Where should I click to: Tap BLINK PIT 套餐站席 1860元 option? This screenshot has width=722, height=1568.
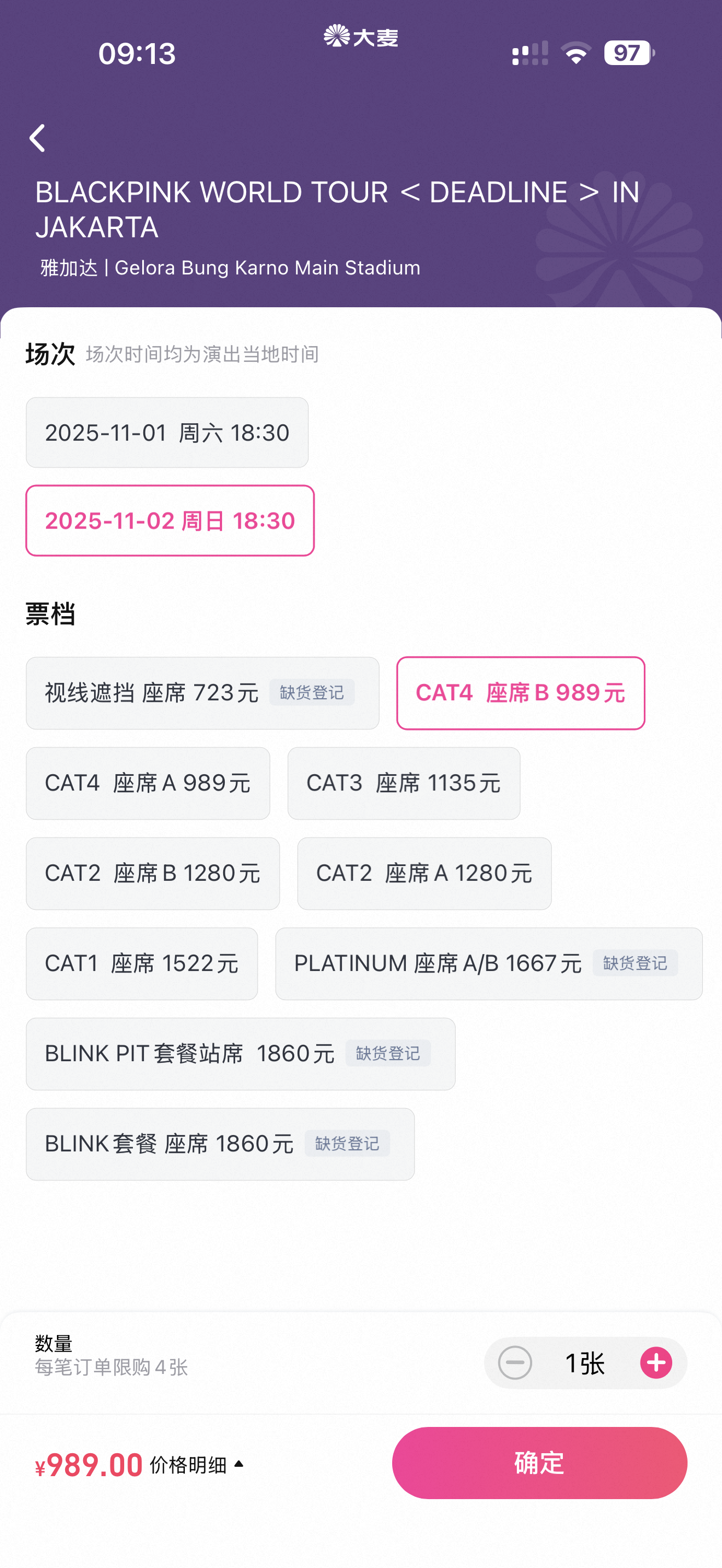tap(241, 1054)
